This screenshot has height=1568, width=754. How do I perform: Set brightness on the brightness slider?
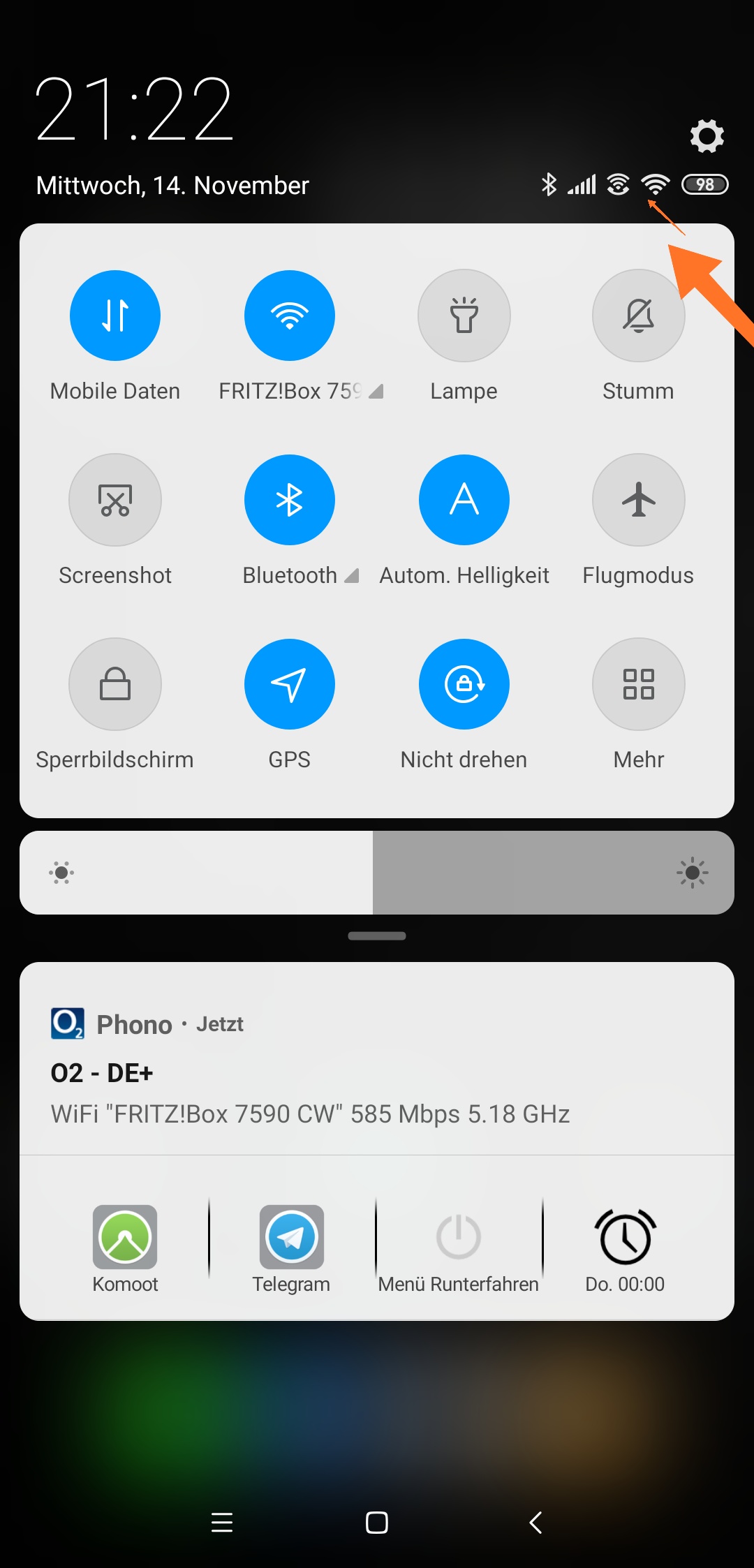pos(377,873)
